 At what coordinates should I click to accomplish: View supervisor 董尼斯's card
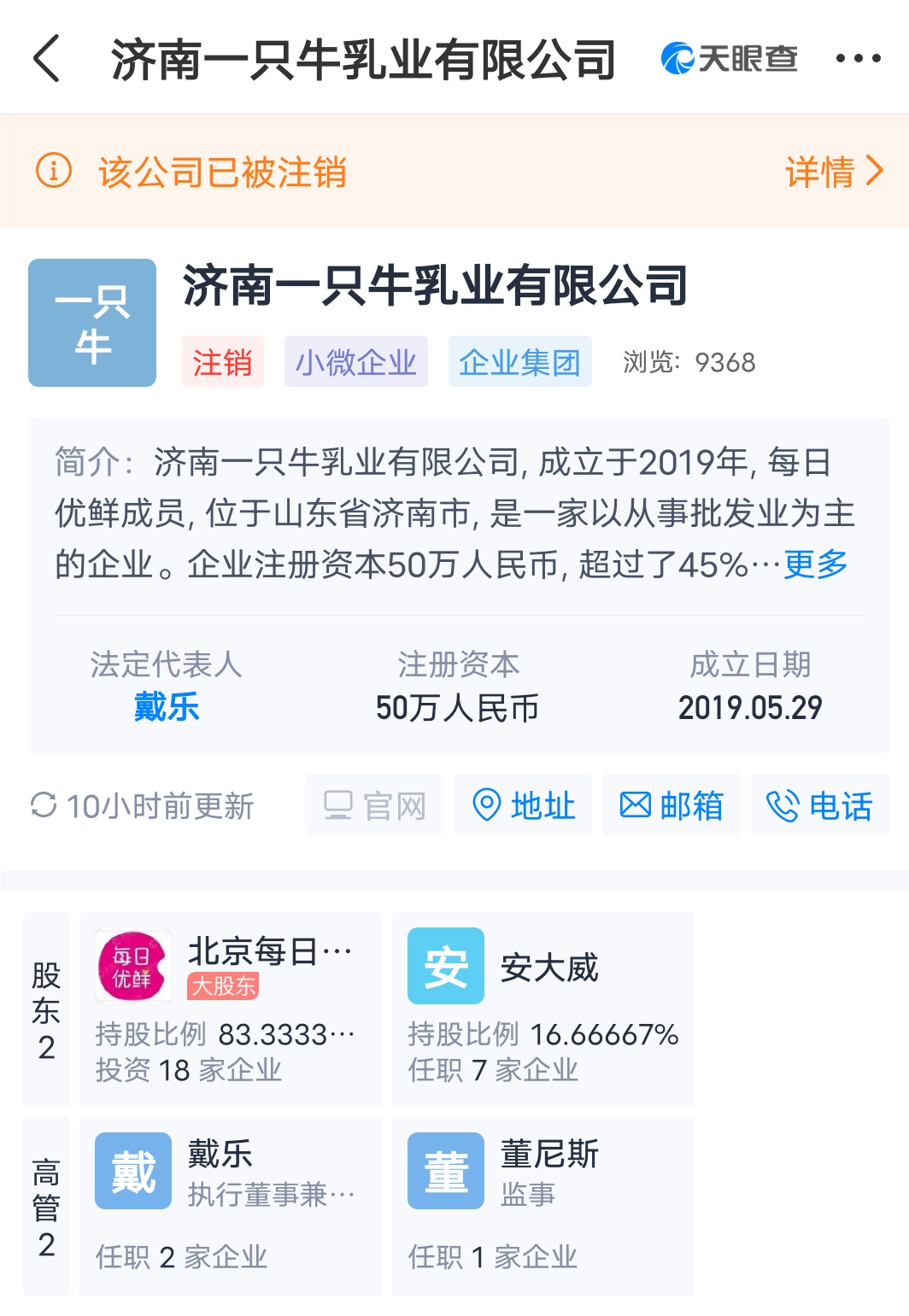(x=542, y=1206)
